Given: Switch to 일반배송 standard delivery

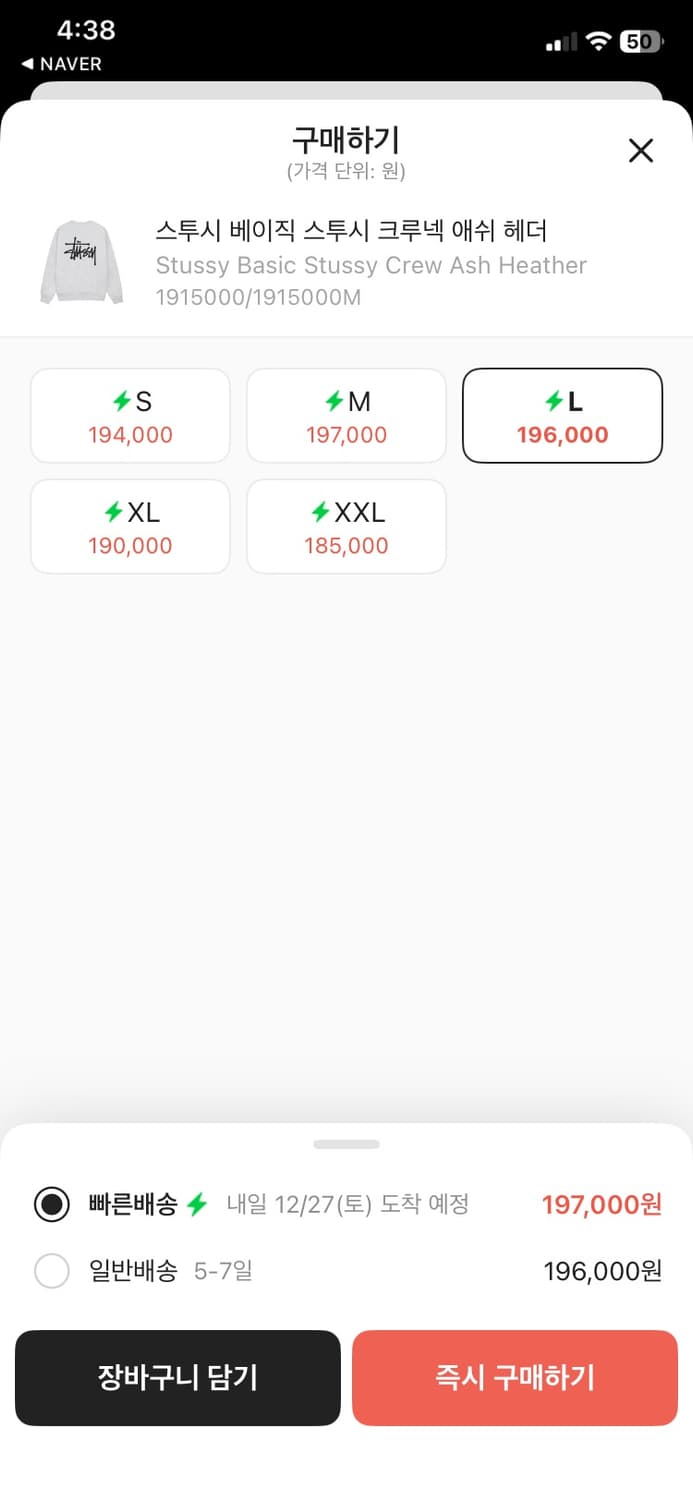Looking at the screenshot, I should [52, 1271].
